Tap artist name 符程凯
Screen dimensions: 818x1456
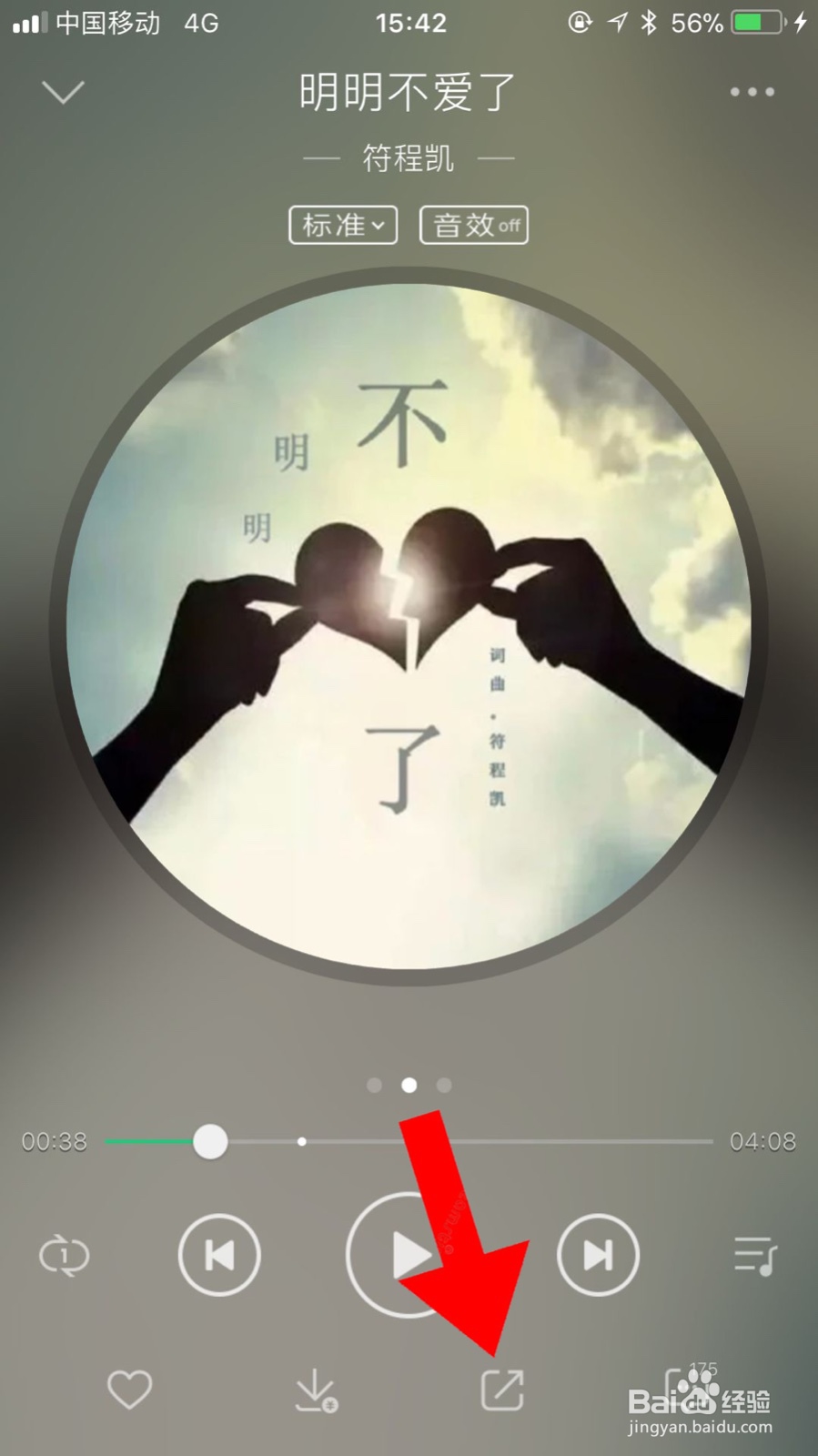409,157
